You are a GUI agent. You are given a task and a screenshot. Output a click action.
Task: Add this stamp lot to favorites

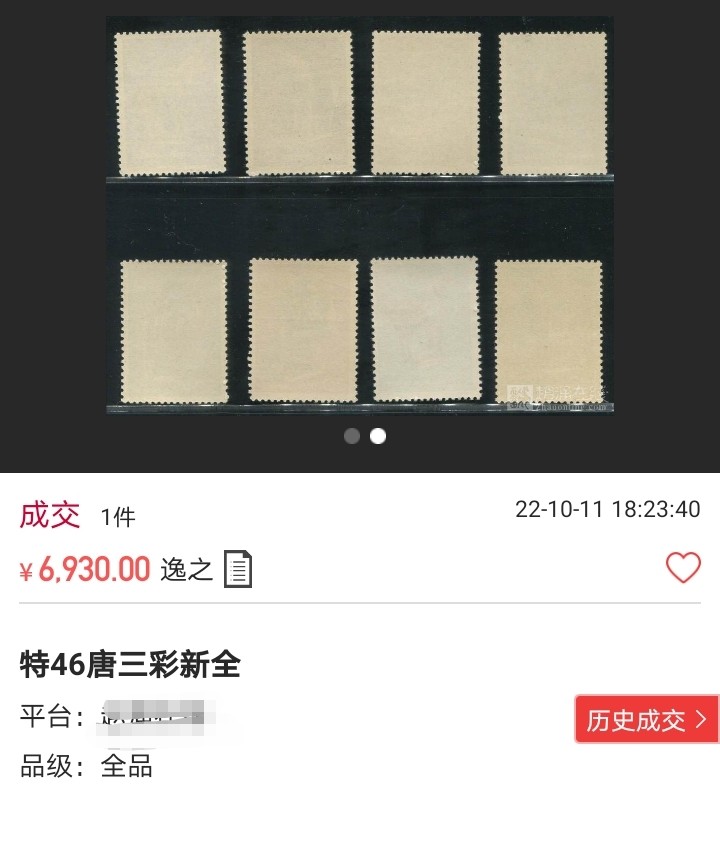point(683,568)
